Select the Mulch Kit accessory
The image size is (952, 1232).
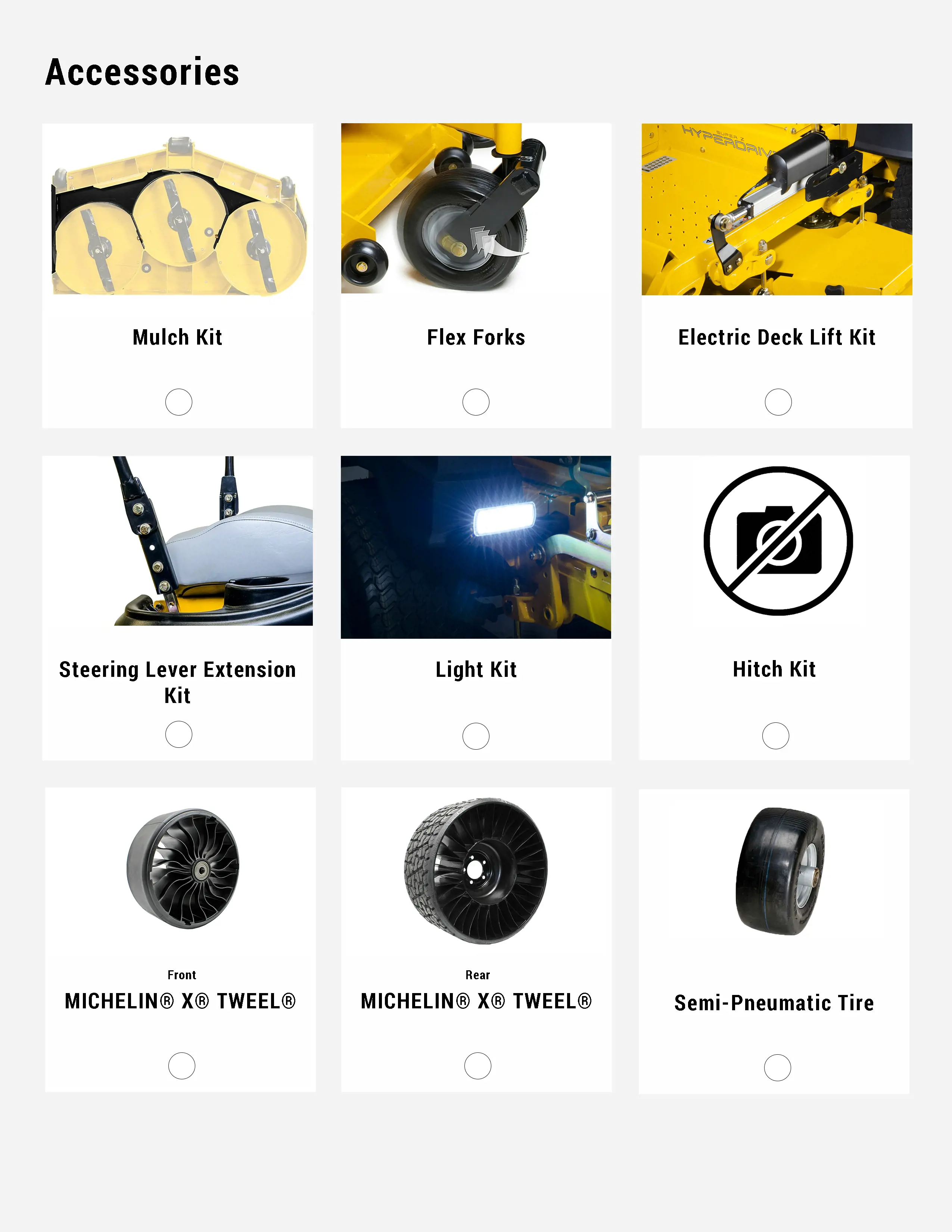179,402
